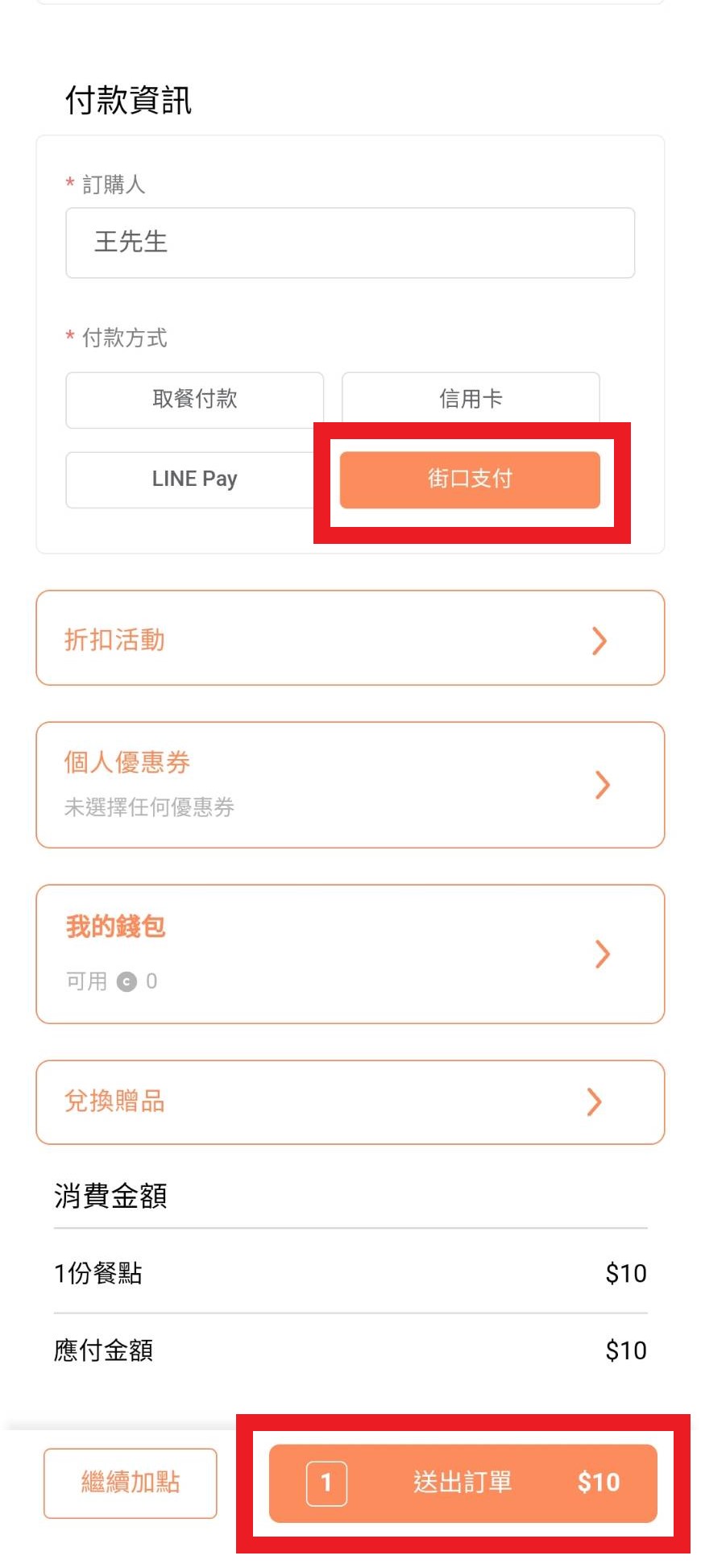Choose 信用卡 as payment method
Viewport: 701px width, 1568px height.
(x=471, y=398)
